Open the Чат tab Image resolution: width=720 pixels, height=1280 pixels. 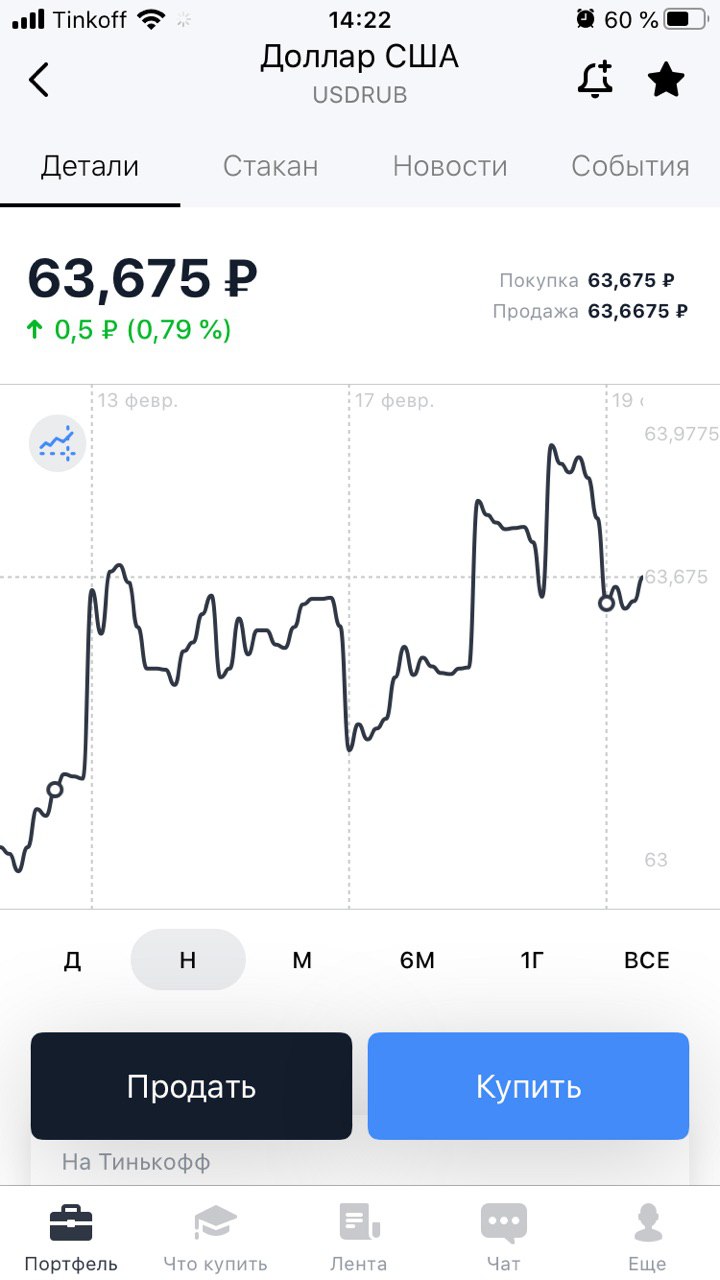503,1238
